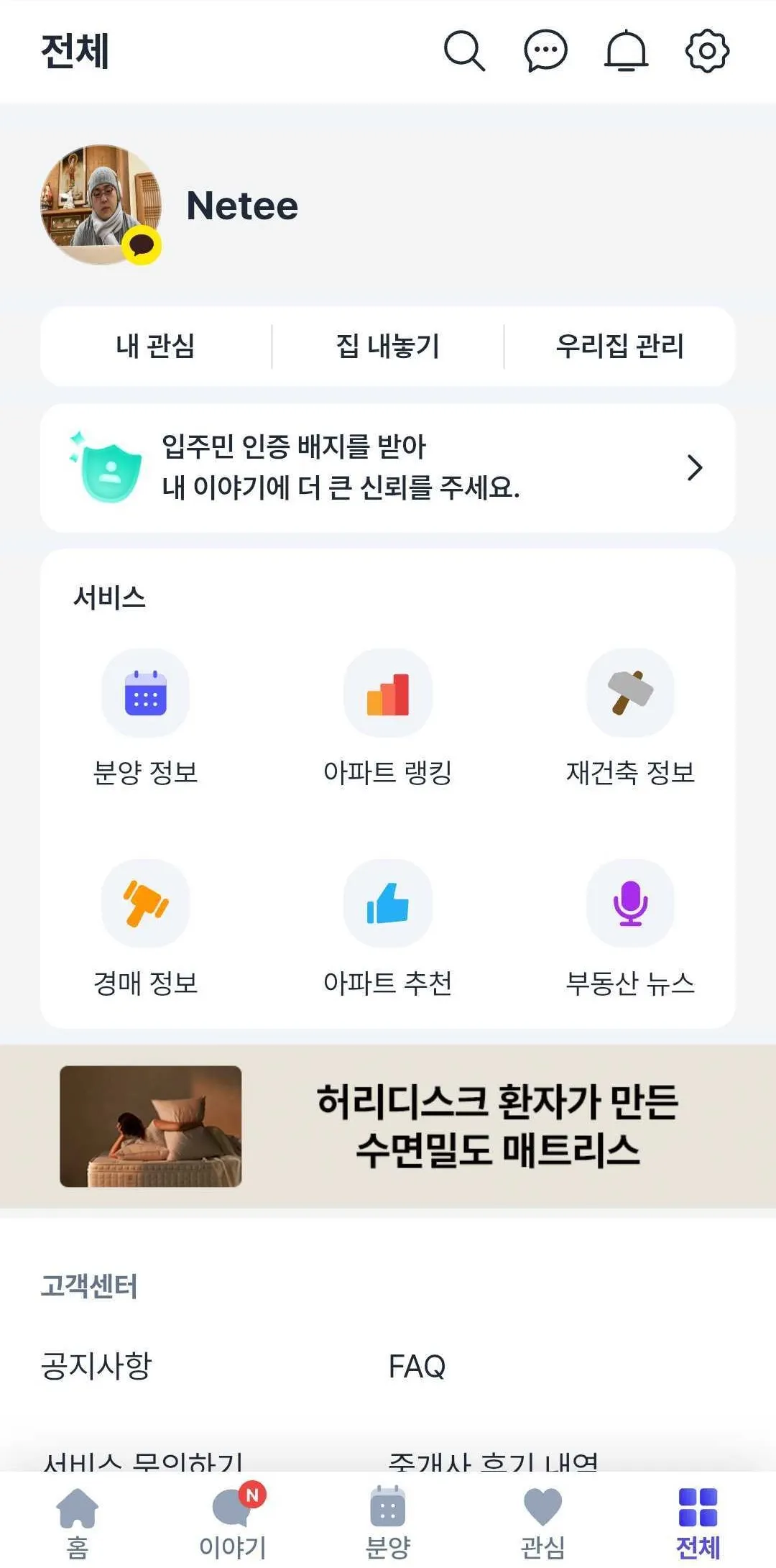Open the chat messages icon
The image size is (776, 1568).
545,51
